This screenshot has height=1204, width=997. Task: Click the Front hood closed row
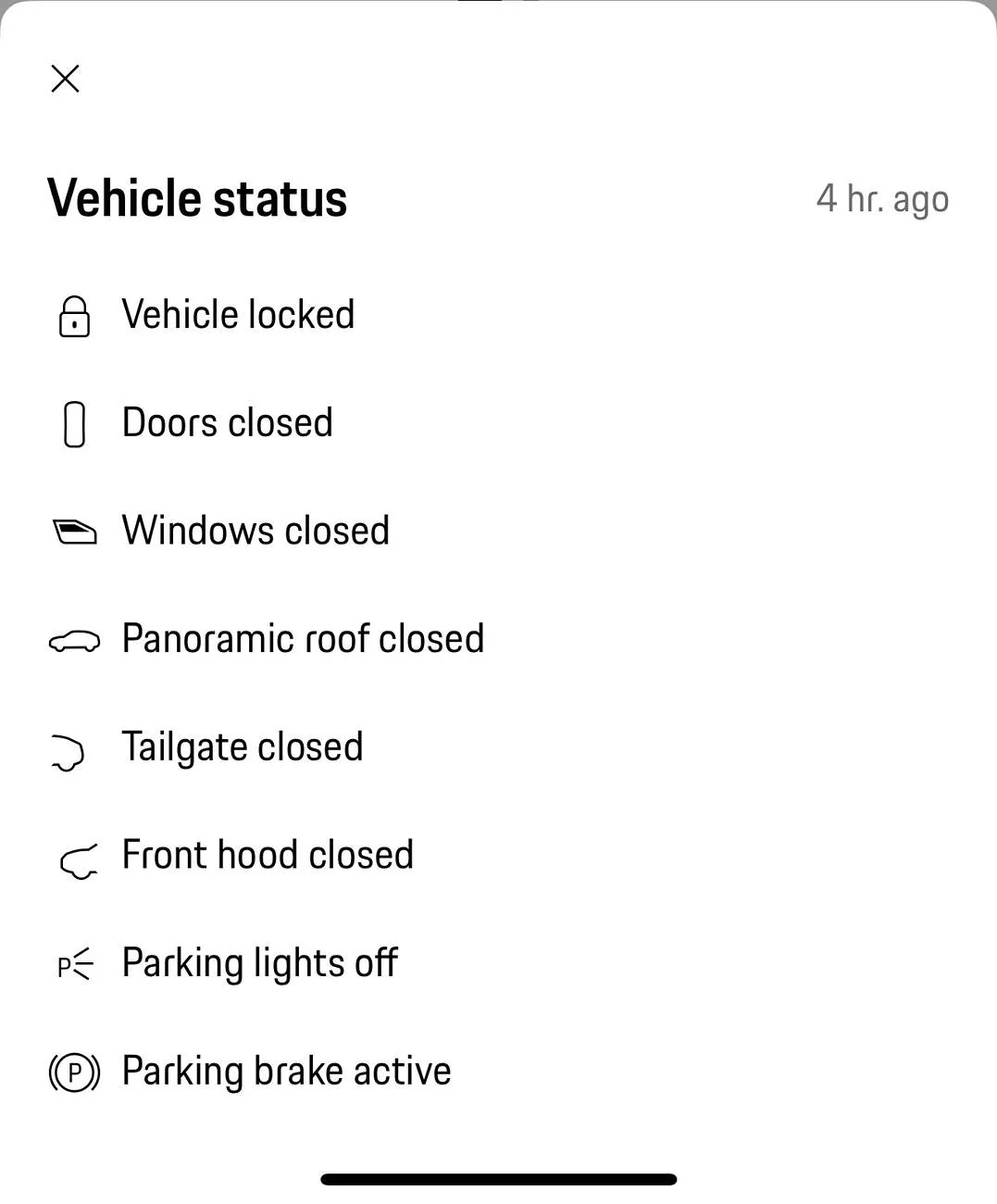pyautogui.click(x=267, y=856)
